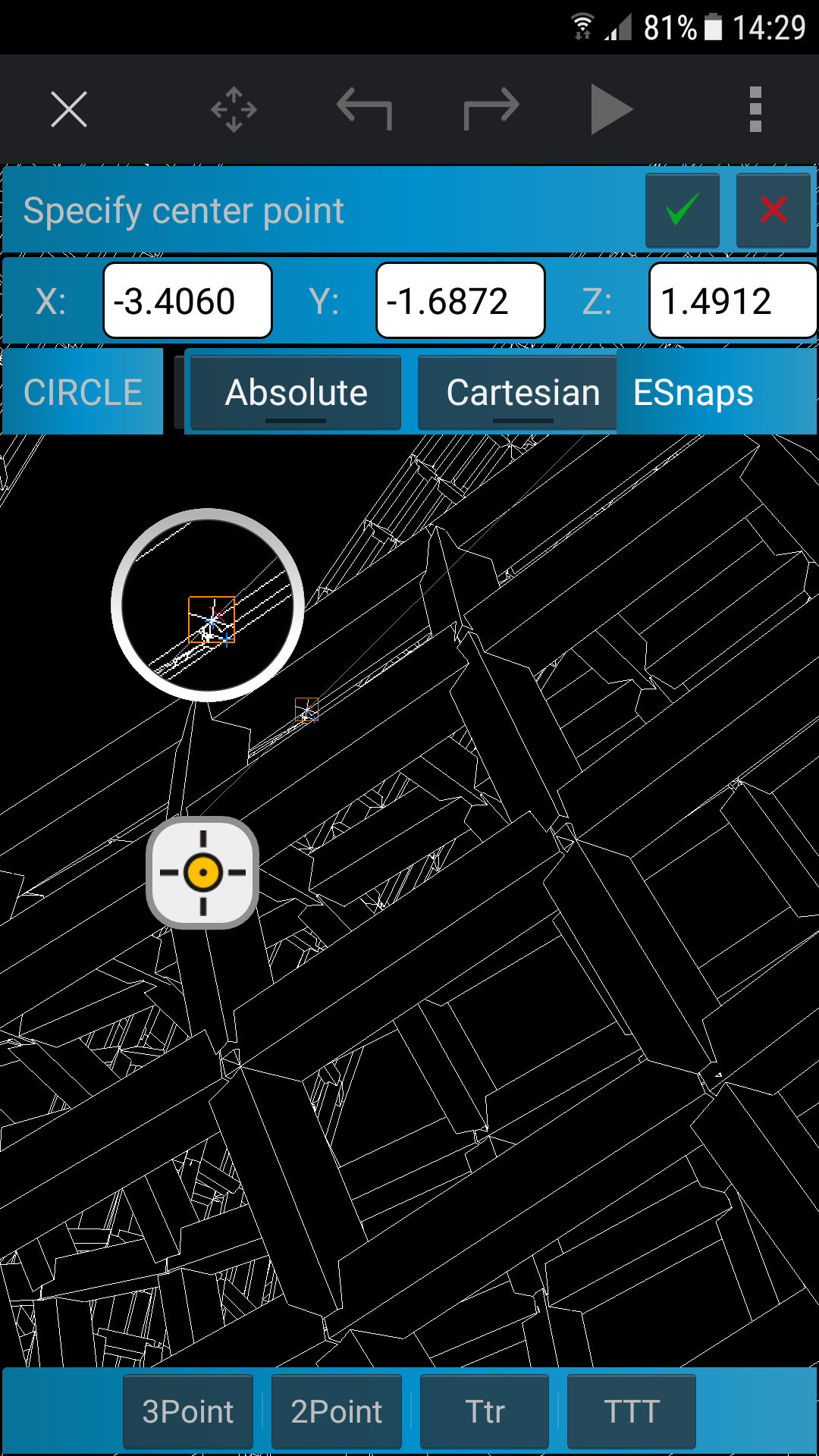Select the 2Point circle option
The image size is (819, 1456).
[x=337, y=1412]
